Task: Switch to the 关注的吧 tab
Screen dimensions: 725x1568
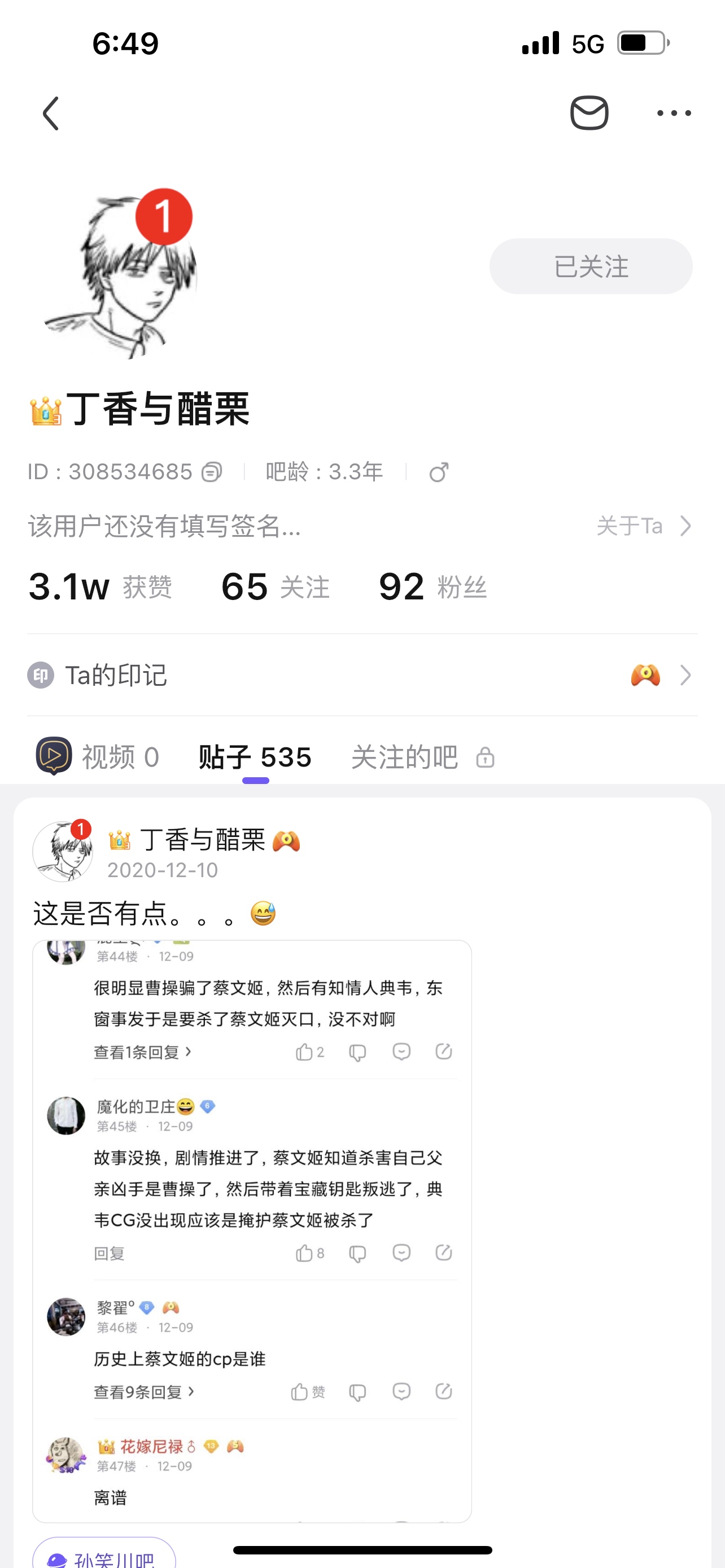Action: (422, 757)
